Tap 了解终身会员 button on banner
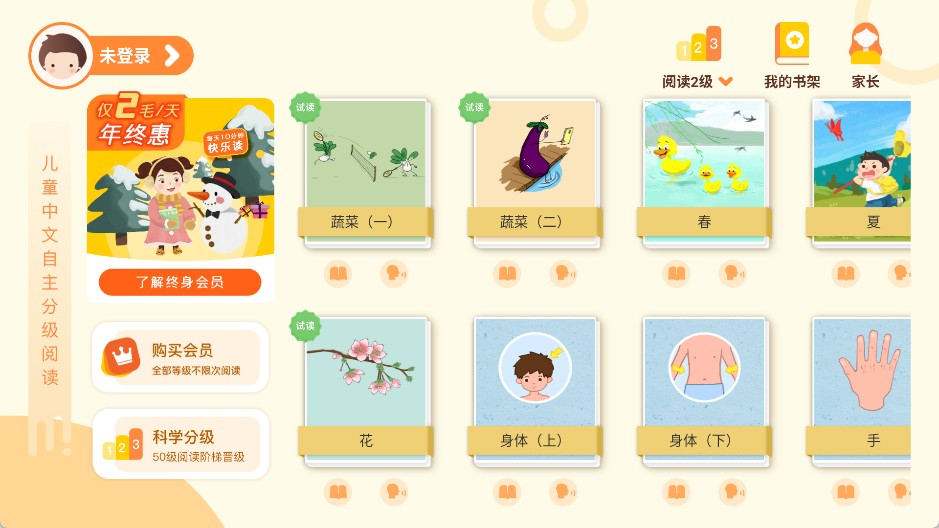Image resolution: width=939 pixels, height=528 pixels. 180,282
